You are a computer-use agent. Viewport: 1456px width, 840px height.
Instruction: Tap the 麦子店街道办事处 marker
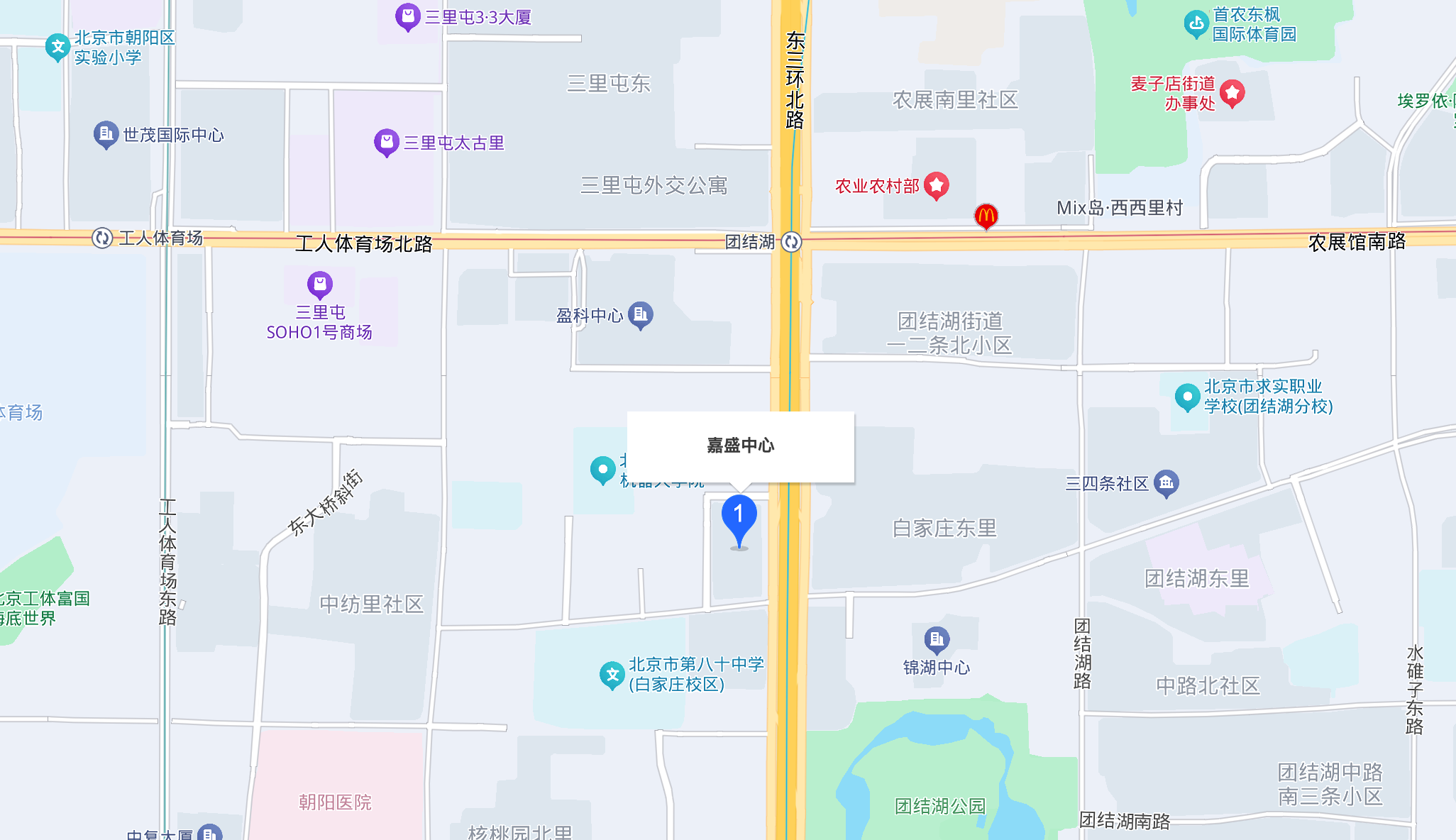point(1232,92)
